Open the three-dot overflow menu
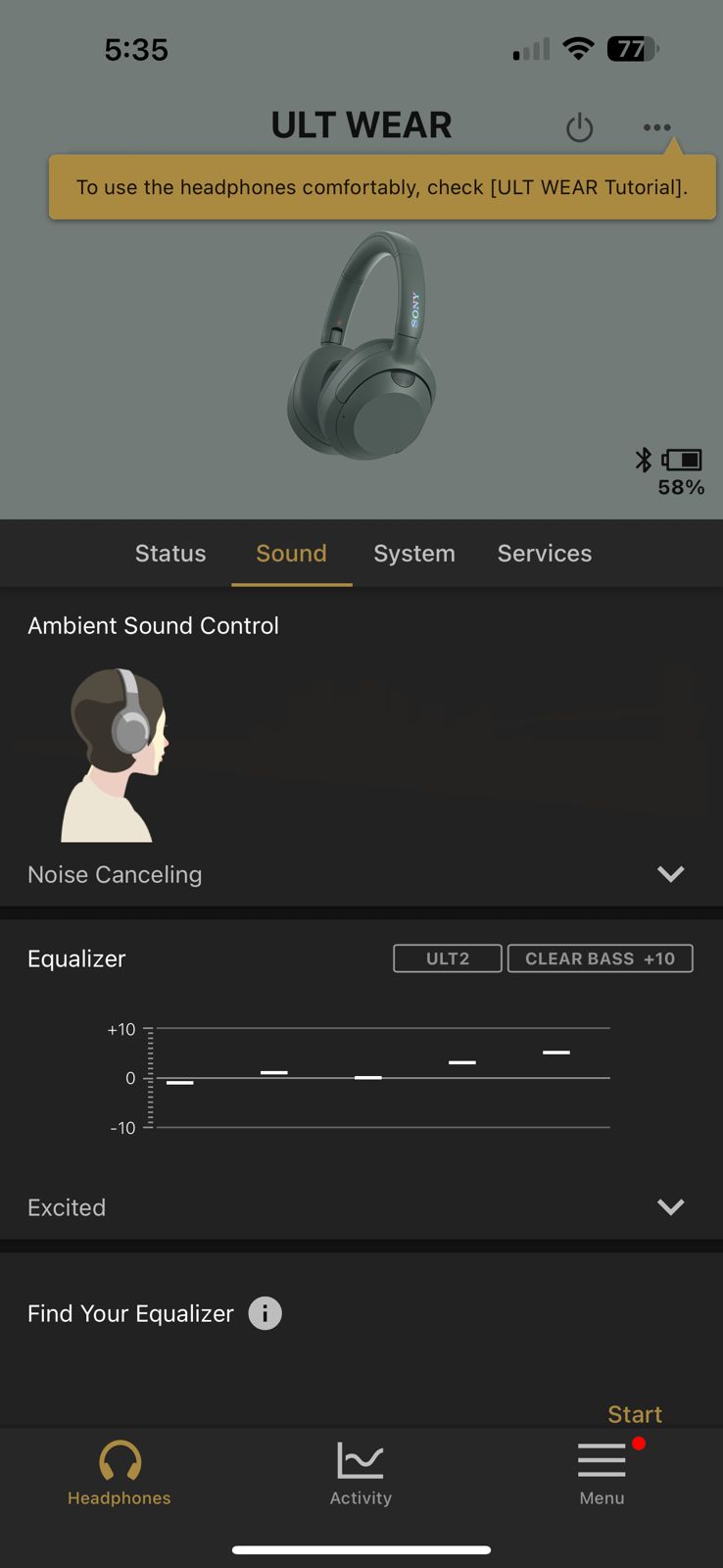Screen dimensions: 723x1568 coord(656,127)
